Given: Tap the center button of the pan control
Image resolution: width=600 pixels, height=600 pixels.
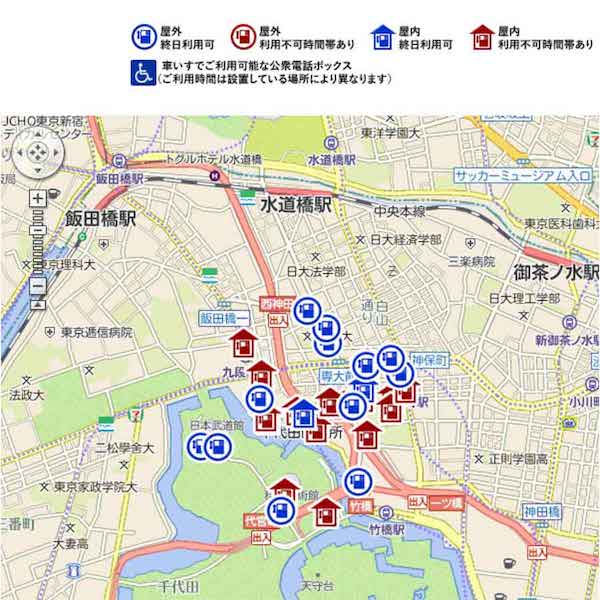Looking at the screenshot, I should coord(37,153).
